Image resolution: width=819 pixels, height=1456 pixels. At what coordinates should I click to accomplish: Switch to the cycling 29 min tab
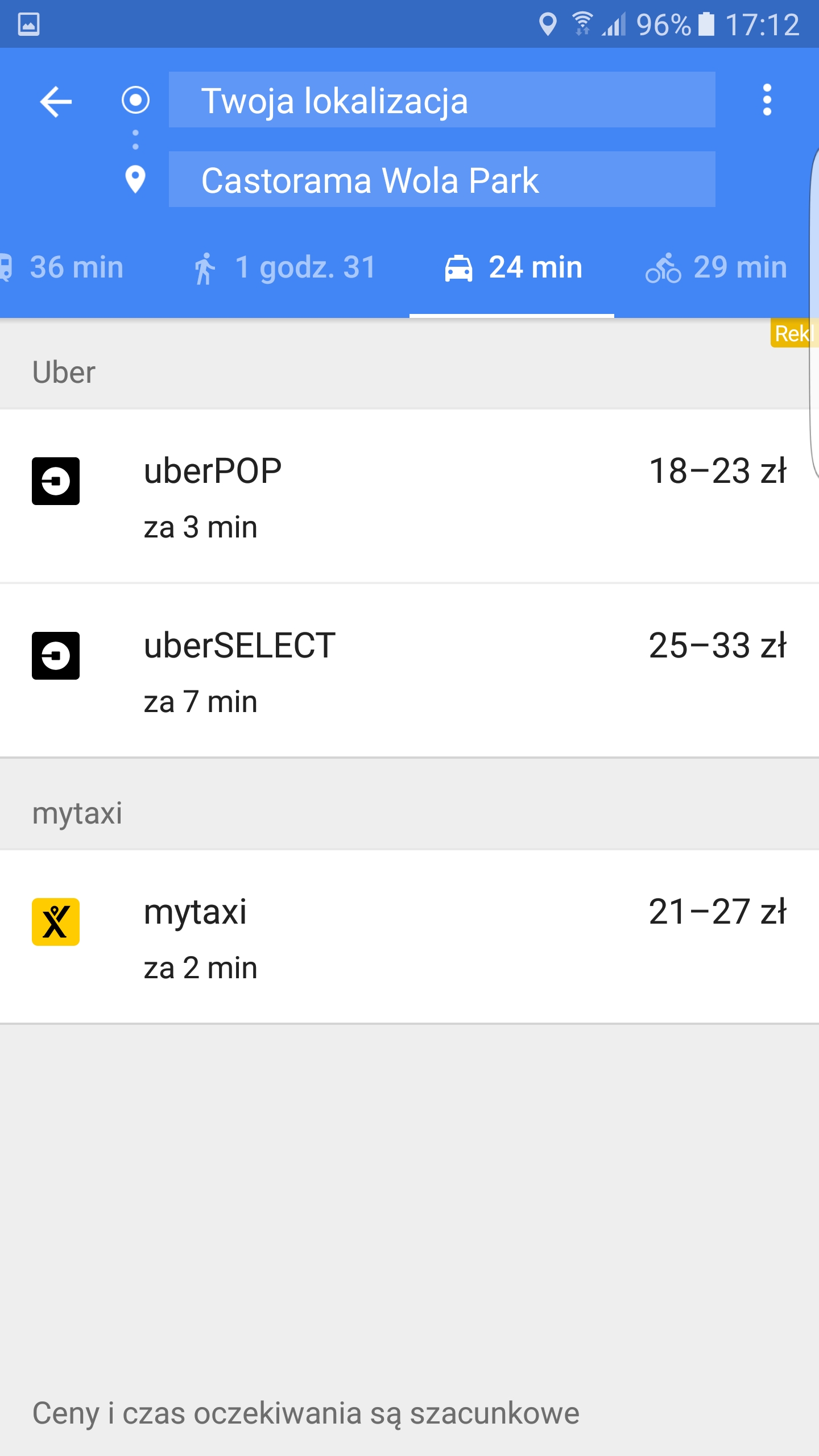point(717,267)
